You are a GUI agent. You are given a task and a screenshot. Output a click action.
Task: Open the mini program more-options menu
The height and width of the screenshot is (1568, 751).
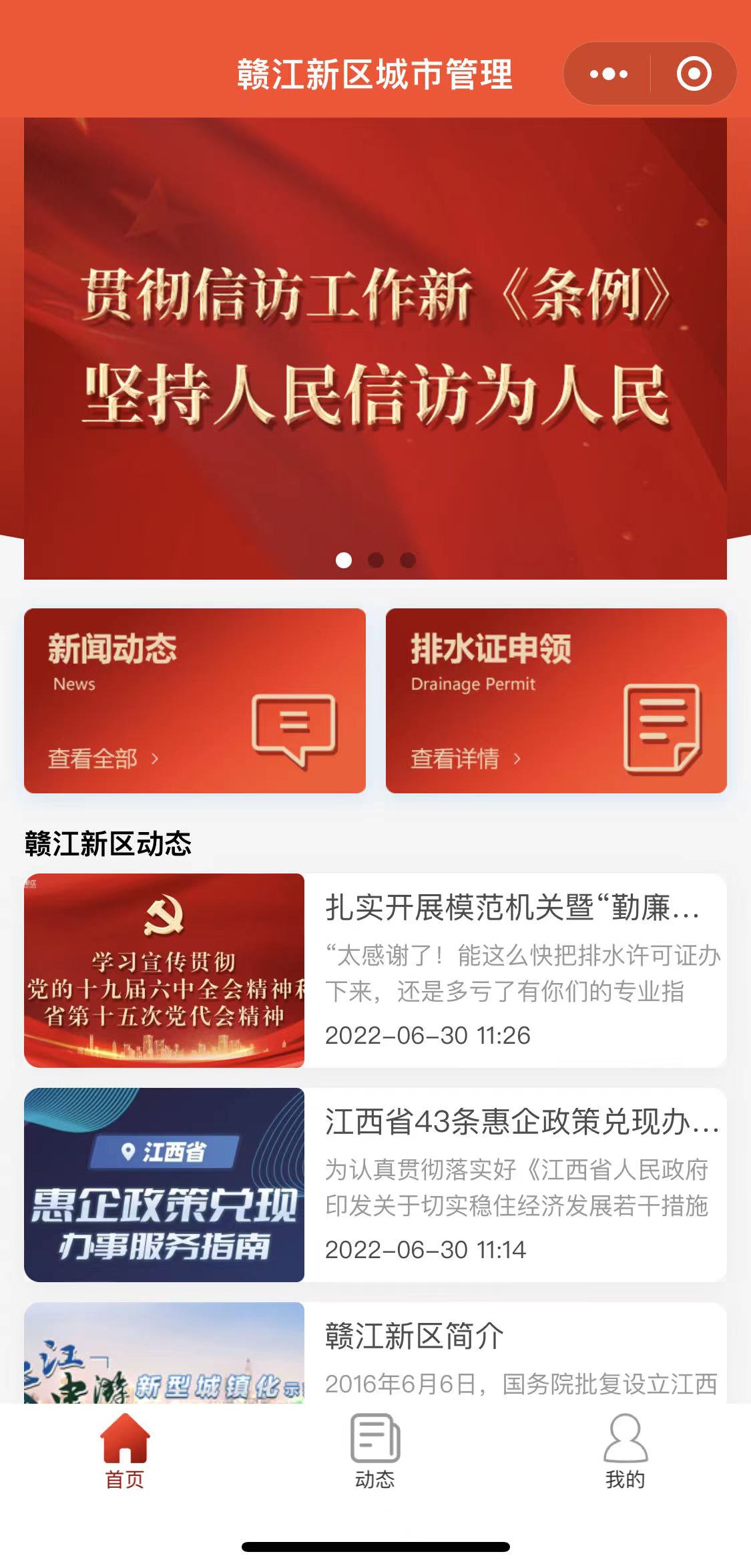(608, 73)
